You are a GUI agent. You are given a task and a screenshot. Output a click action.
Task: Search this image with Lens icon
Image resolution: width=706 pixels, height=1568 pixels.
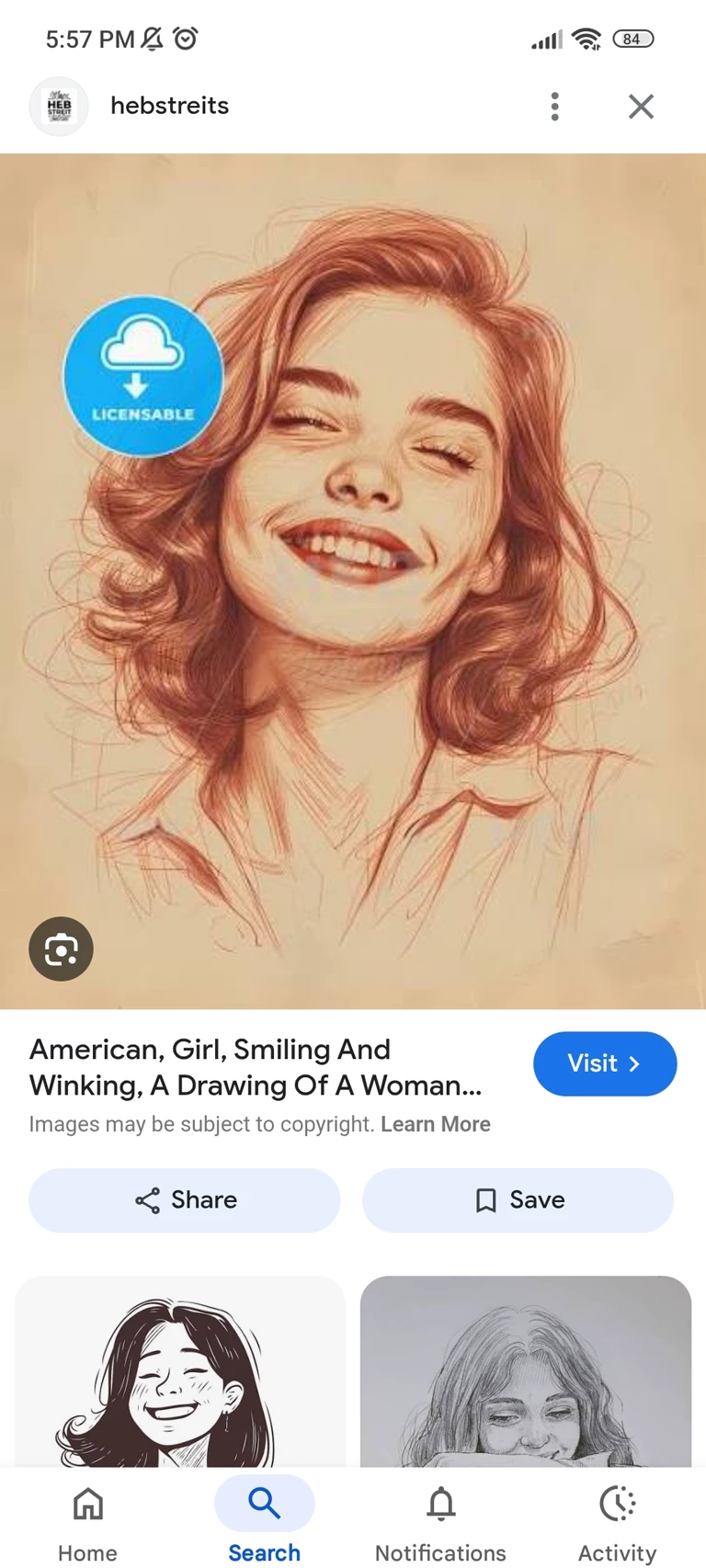tap(61, 949)
